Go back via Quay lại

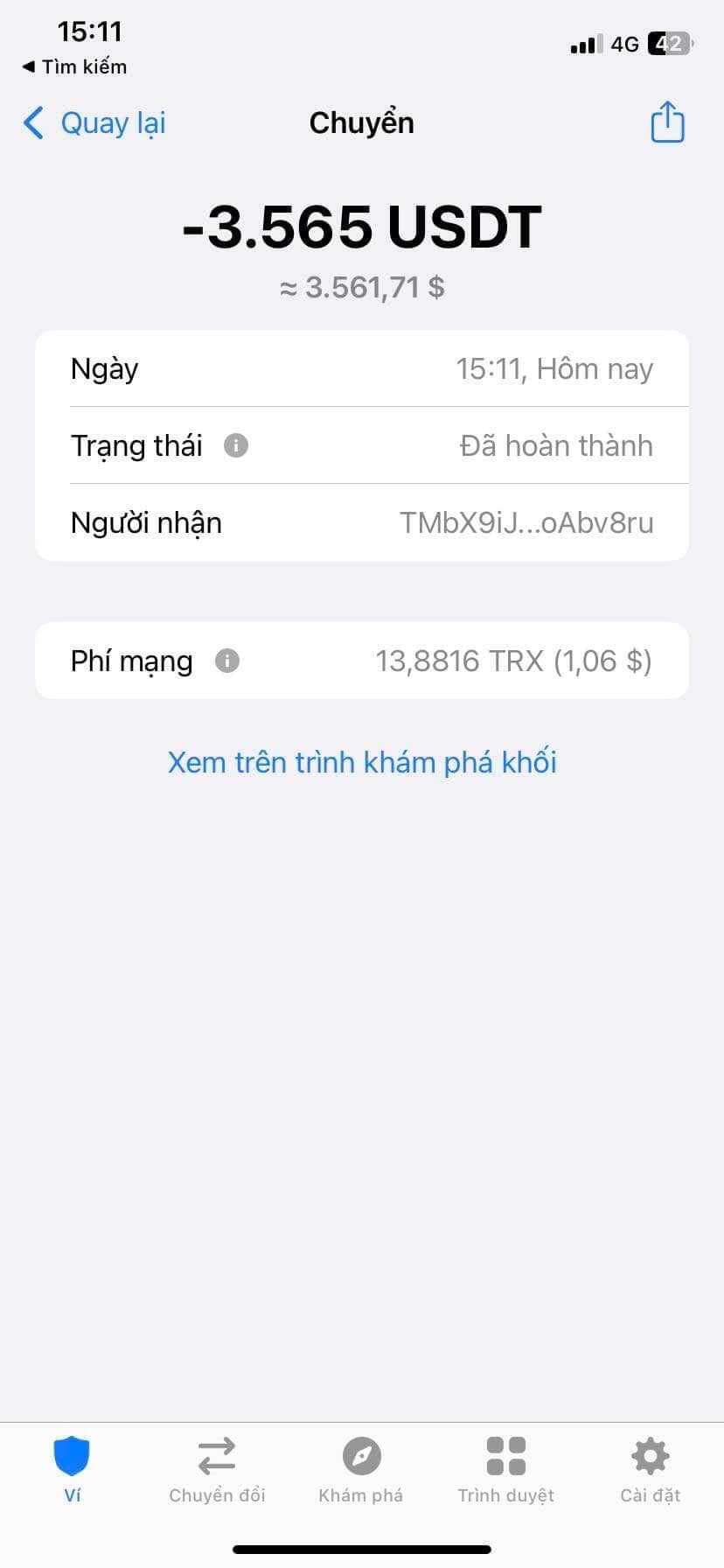(x=94, y=123)
